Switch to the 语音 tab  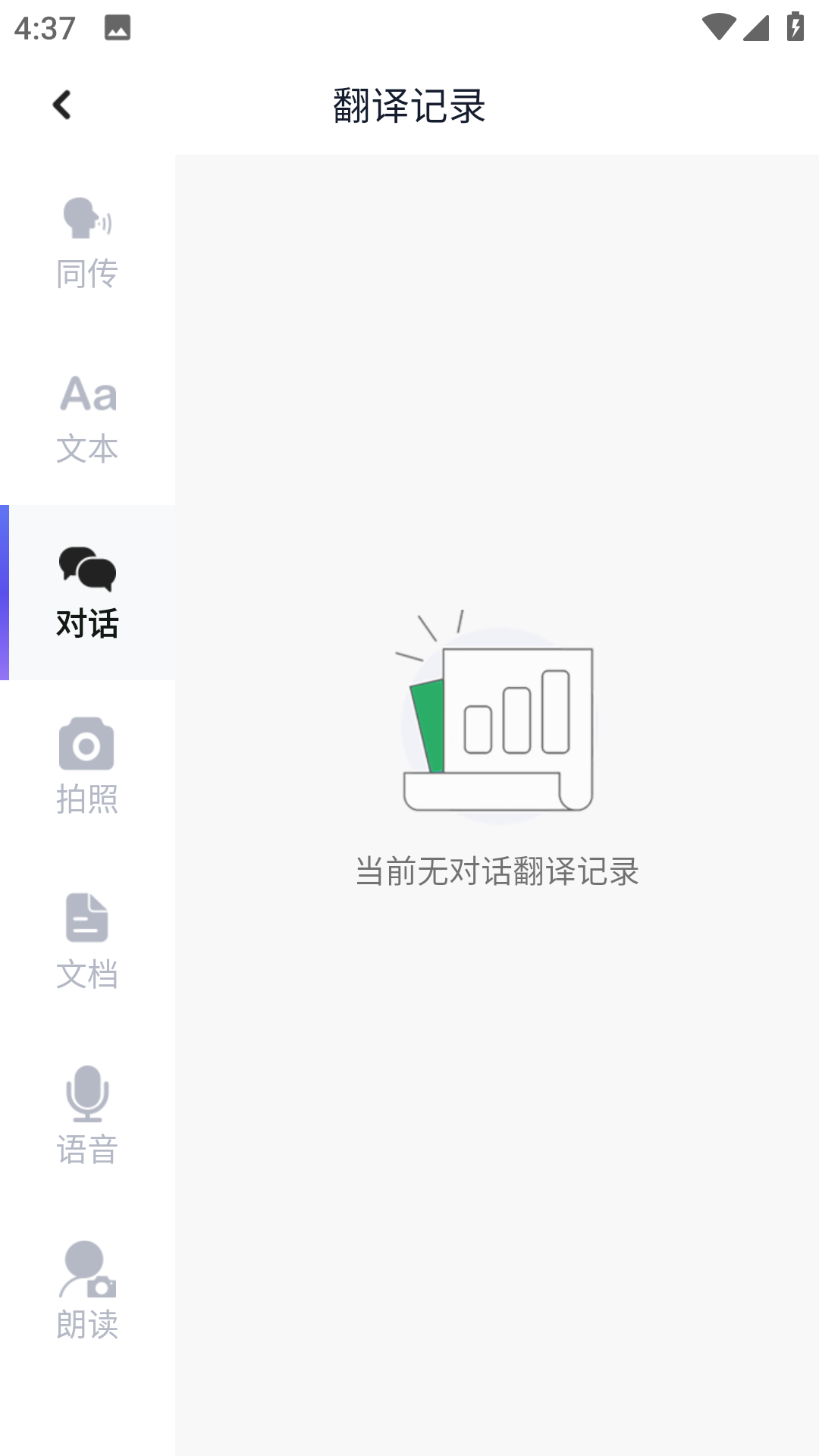(x=87, y=1119)
